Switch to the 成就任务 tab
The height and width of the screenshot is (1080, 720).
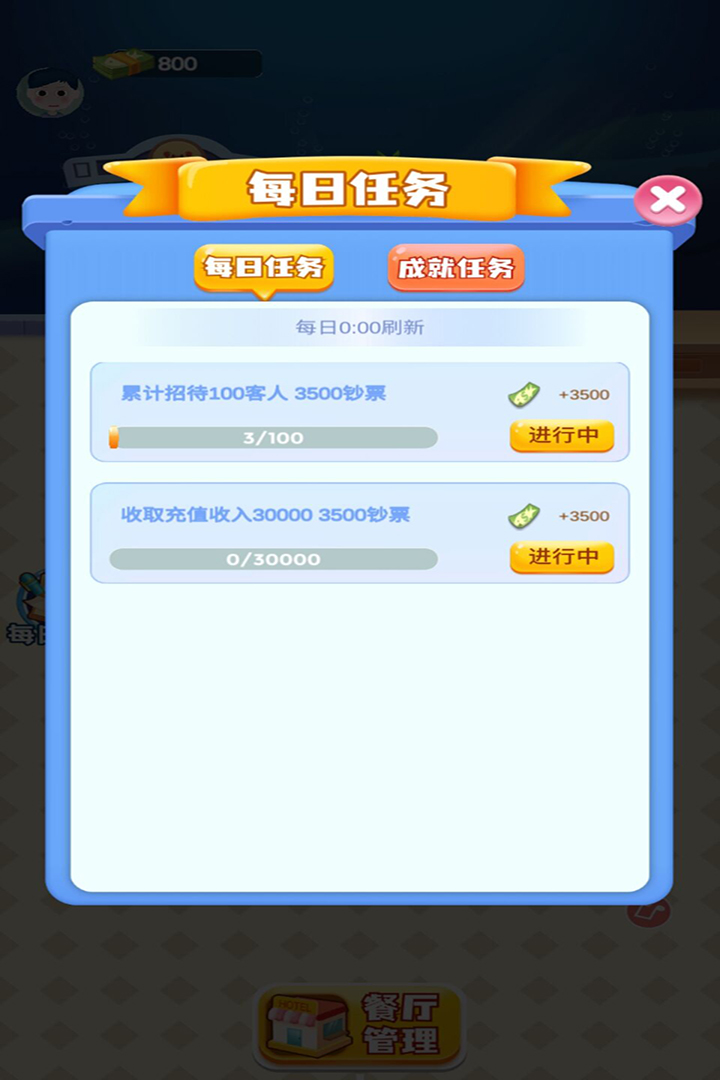(x=456, y=268)
